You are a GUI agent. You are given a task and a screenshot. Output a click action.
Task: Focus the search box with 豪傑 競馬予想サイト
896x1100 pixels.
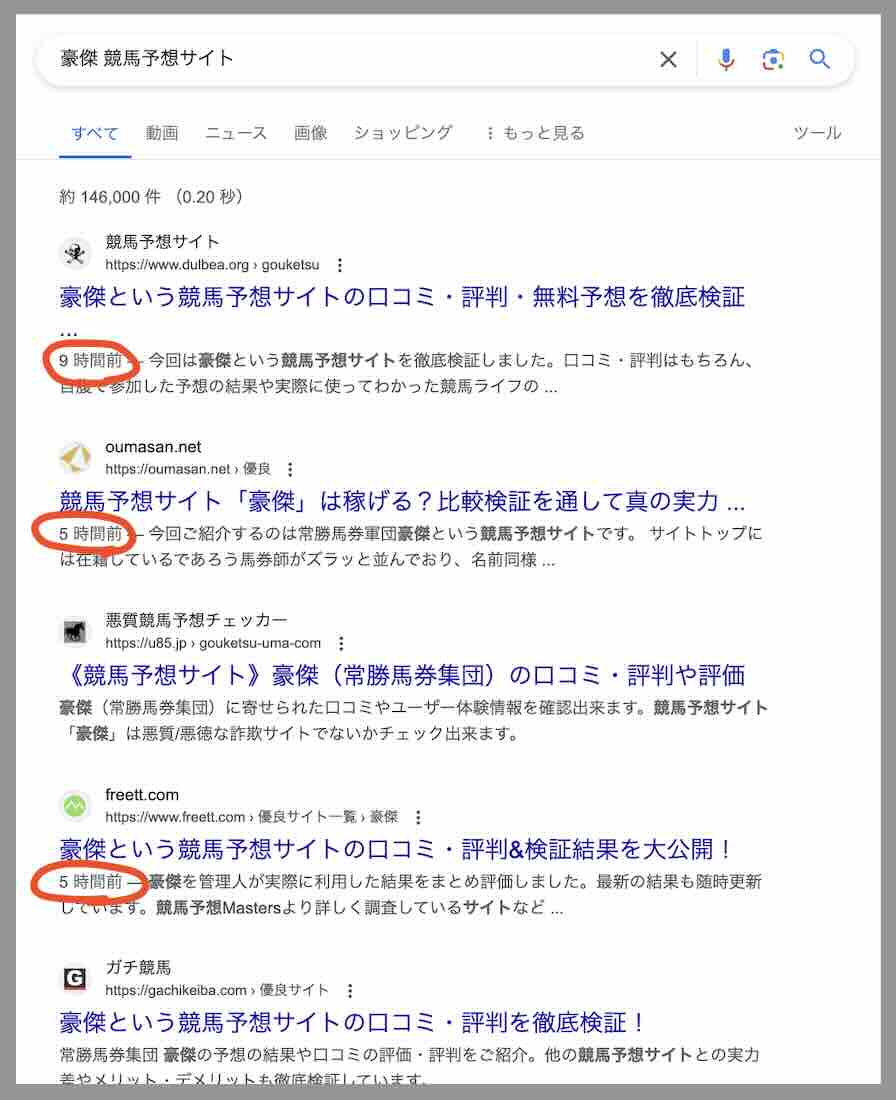coord(350,59)
